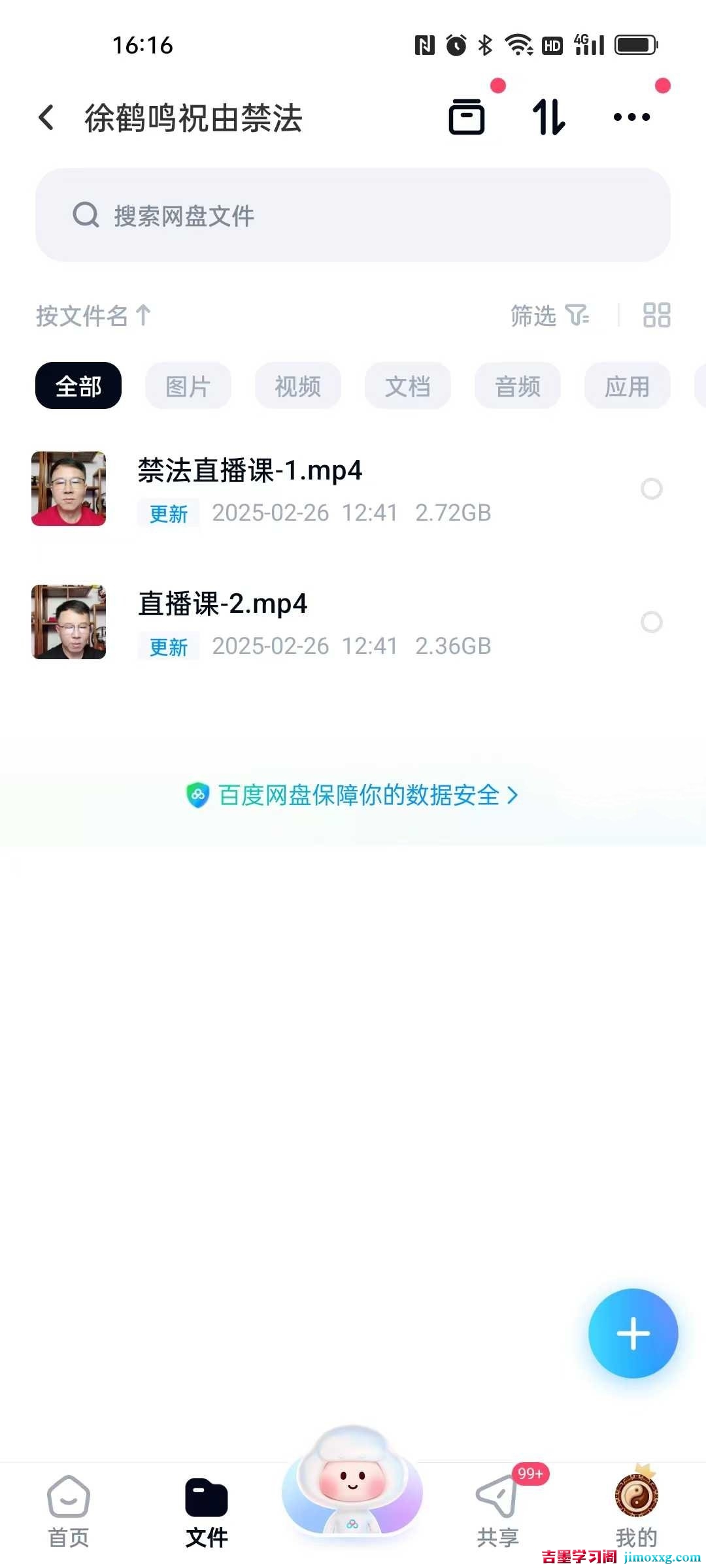The image size is (706, 1568).
Task: Select the circle checkbox for 禁法直播课-1.mp4
Action: pos(652,489)
